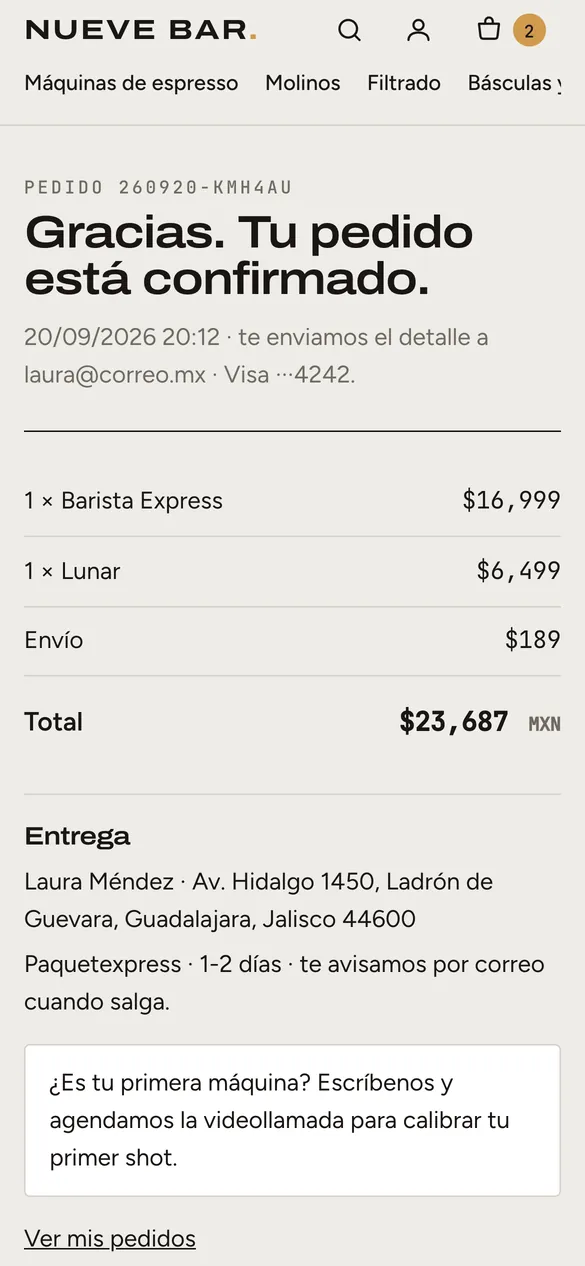
Task: Switch to the Filtrado category
Action: pyautogui.click(x=404, y=83)
